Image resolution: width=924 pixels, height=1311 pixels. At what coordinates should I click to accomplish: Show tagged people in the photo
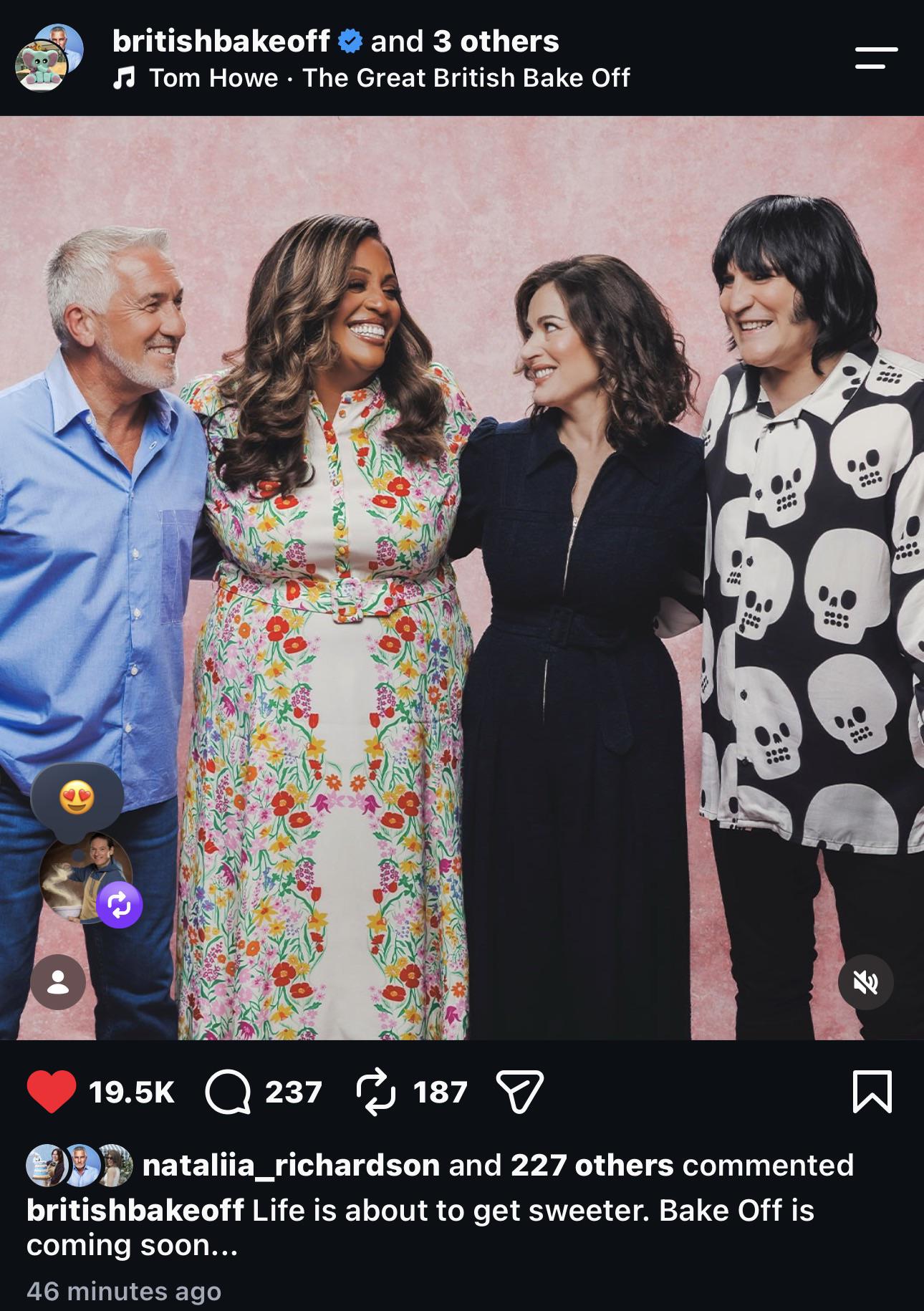[58, 982]
